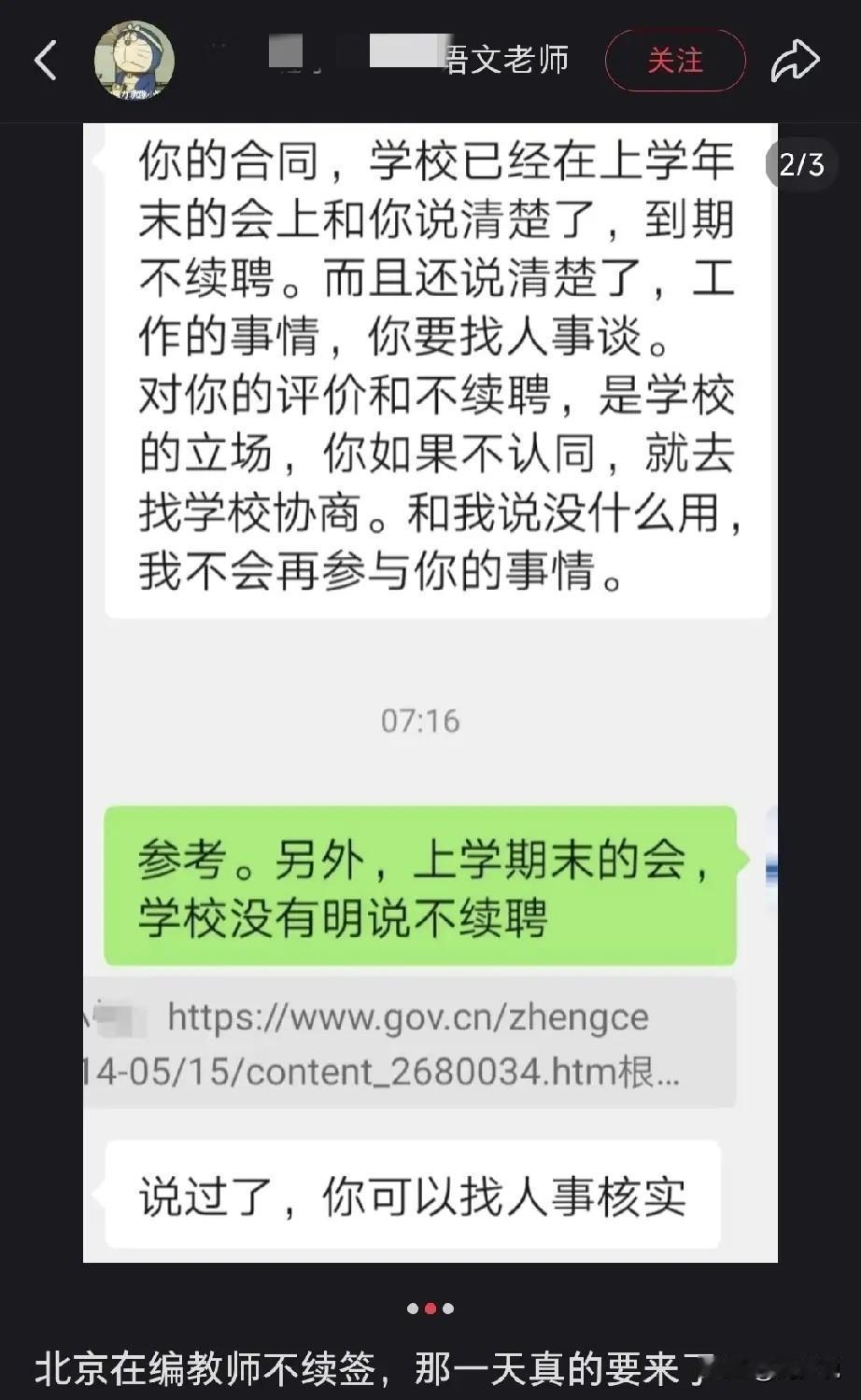861x1400 pixels.
Task: Tap the highlighted middle carousel dot
Action: [430, 1309]
